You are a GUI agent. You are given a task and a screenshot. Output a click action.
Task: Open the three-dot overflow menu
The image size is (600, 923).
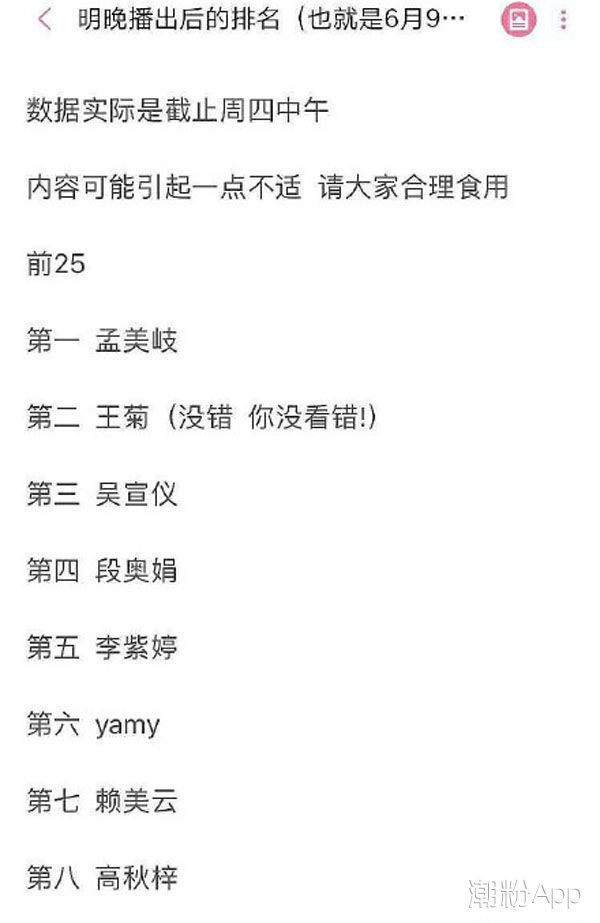(564, 20)
